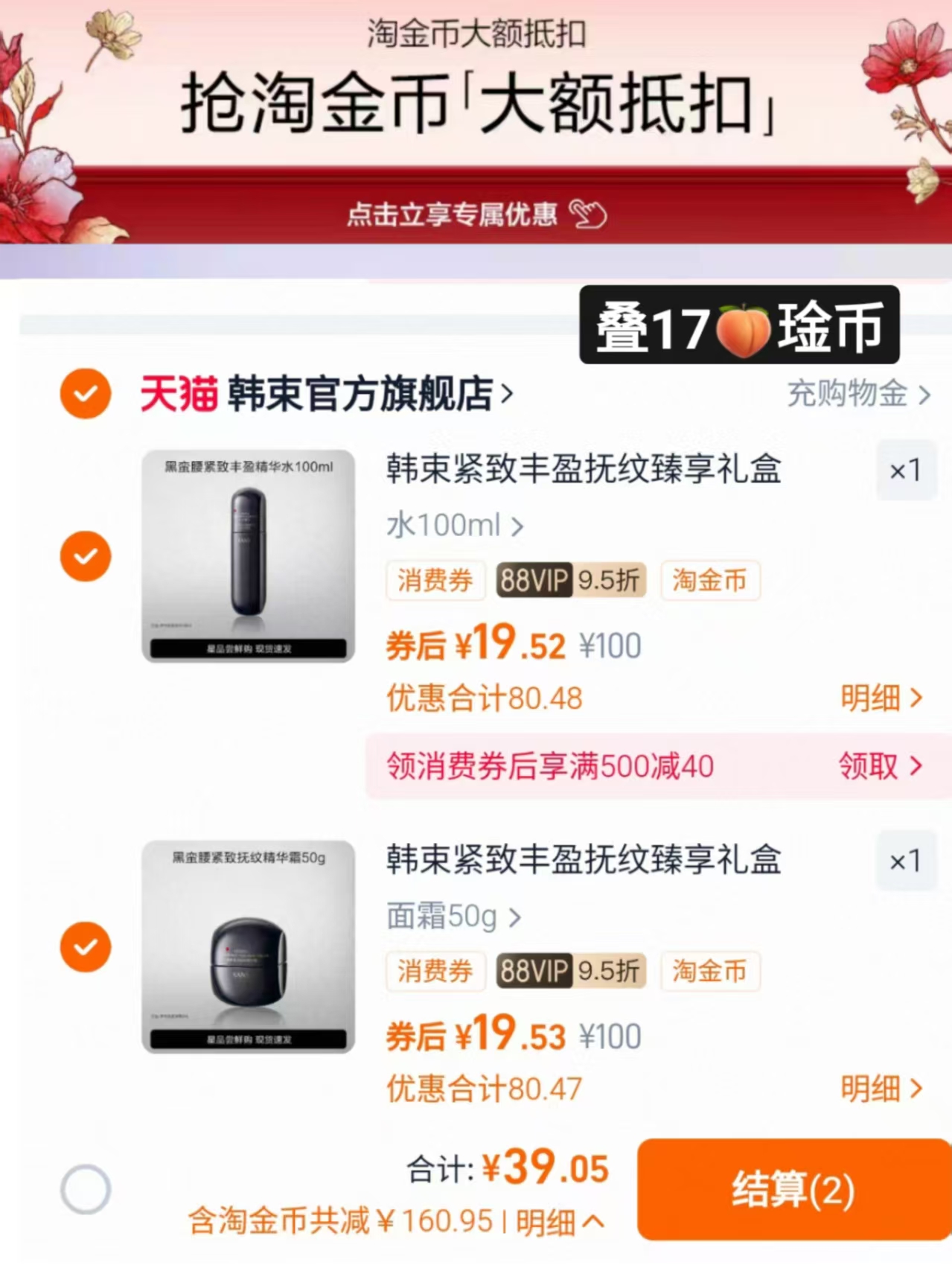Image resolution: width=952 pixels, height=1271 pixels.
Task: Click the 淘金币 tag on the face cream item
Action: point(709,971)
